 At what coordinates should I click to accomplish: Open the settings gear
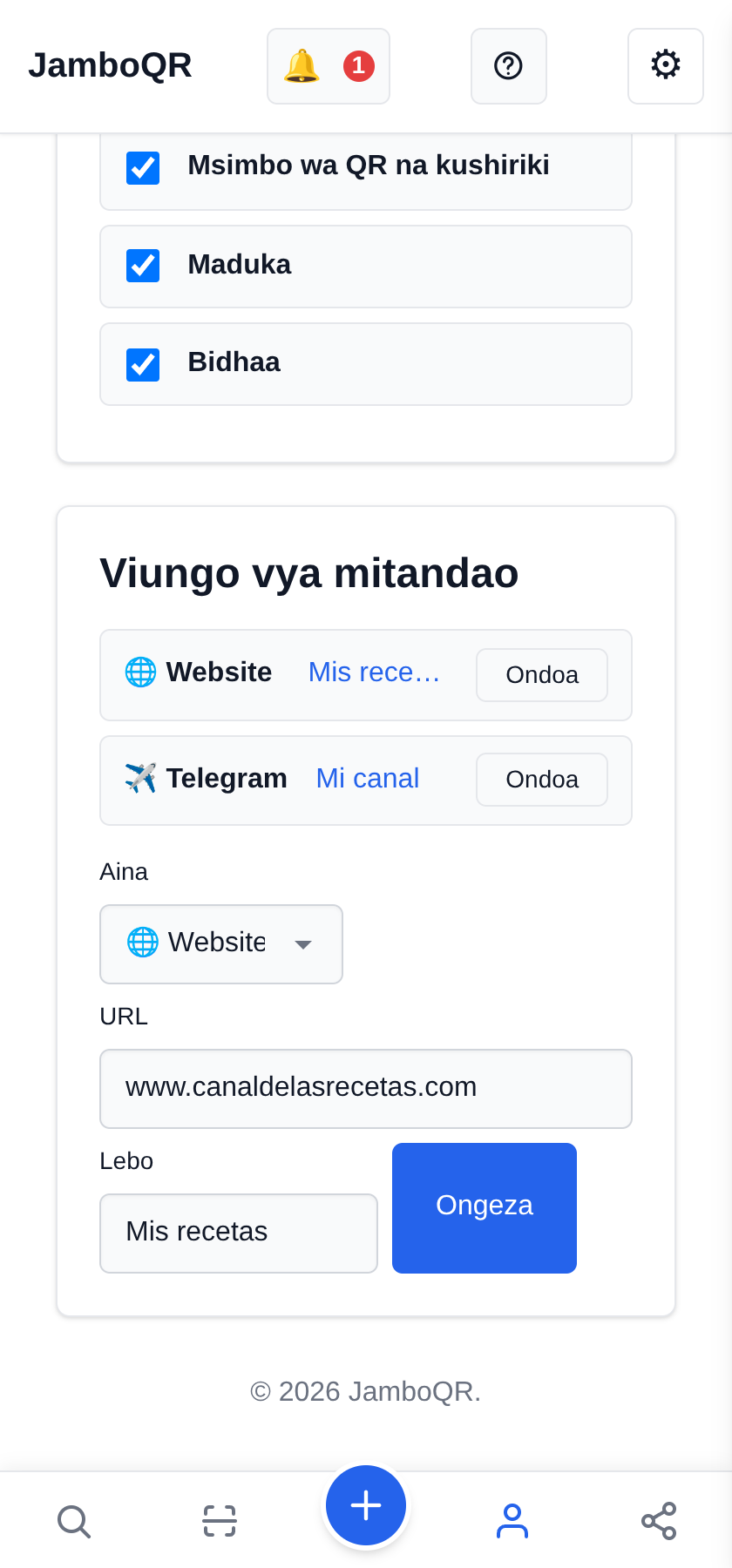pos(666,66)
